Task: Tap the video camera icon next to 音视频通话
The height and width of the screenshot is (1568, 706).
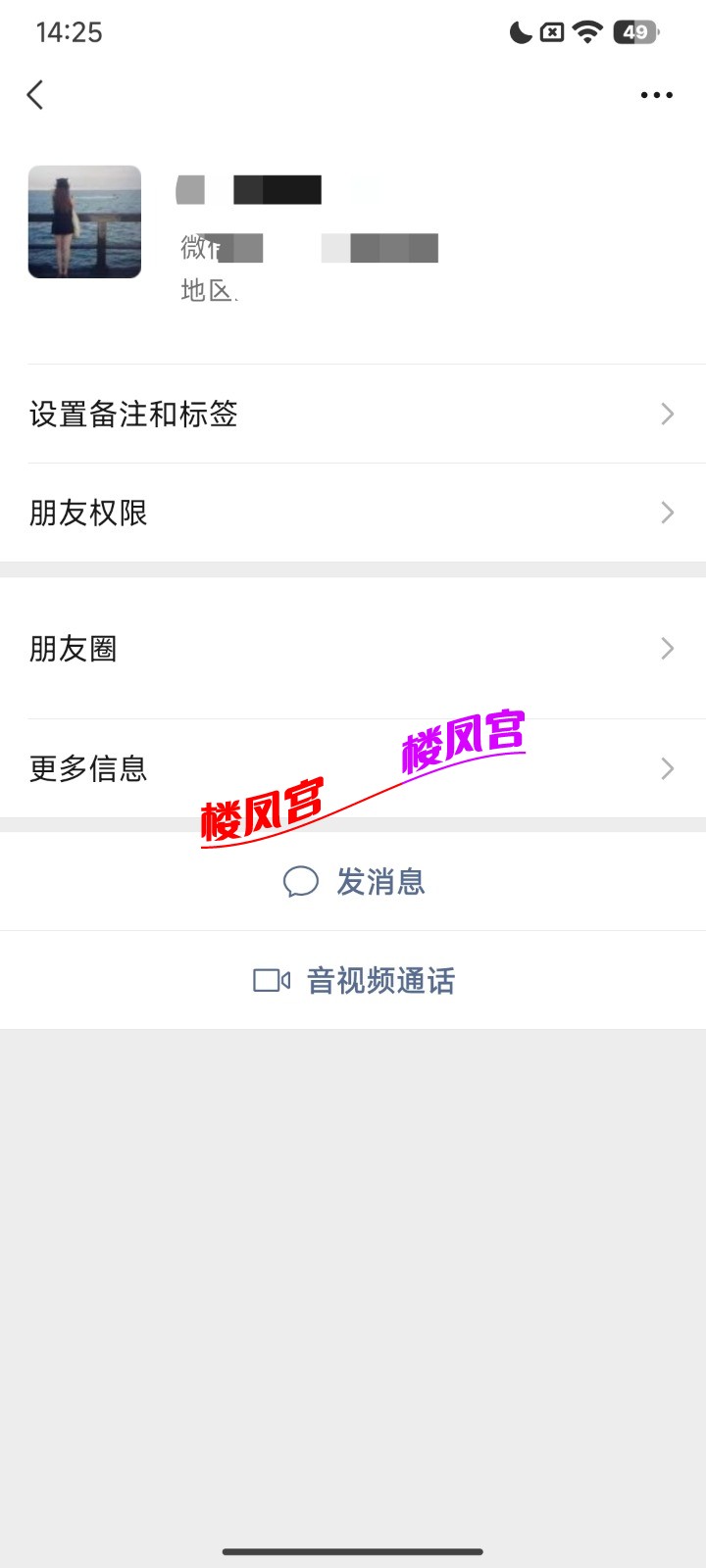Action: pos(273,980)
